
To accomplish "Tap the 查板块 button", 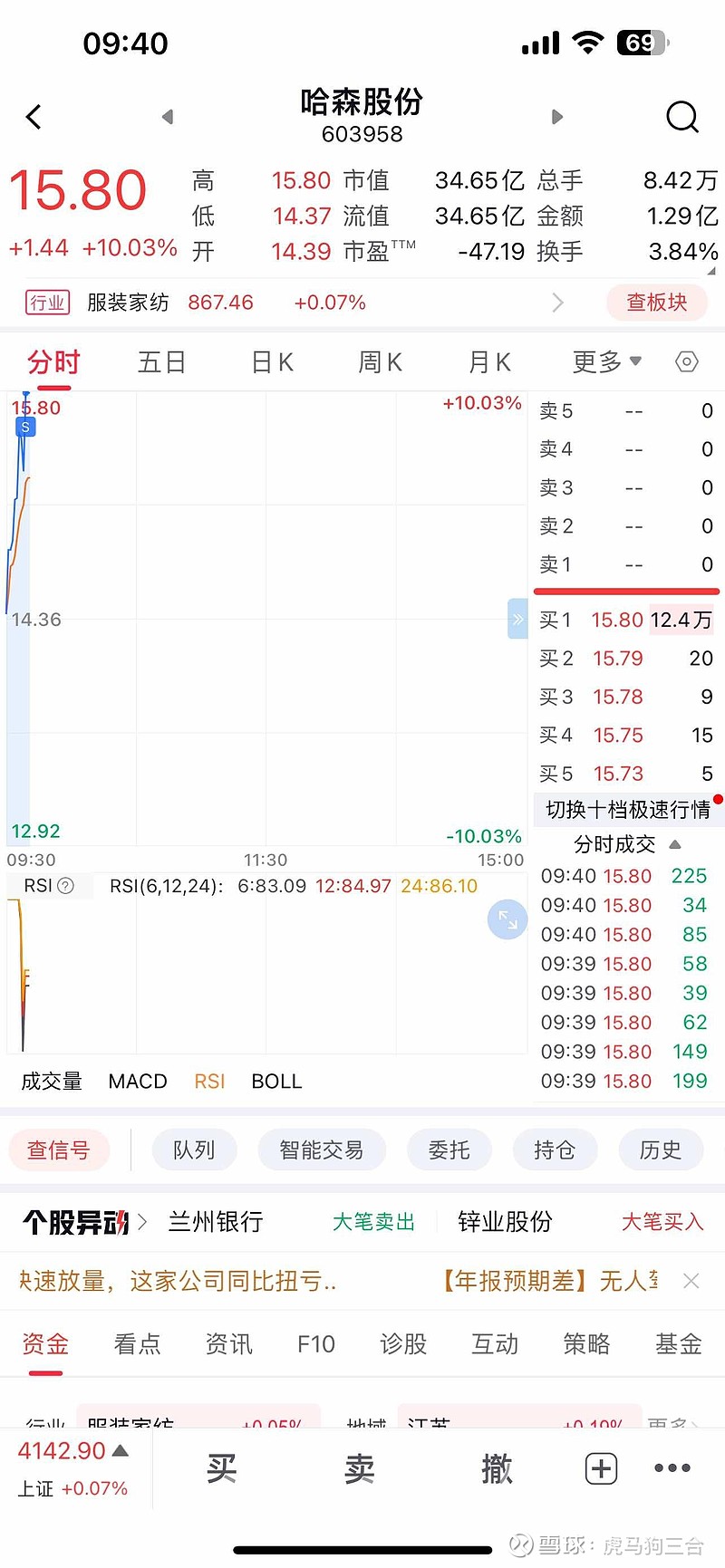I will click(x=656, y=303).
